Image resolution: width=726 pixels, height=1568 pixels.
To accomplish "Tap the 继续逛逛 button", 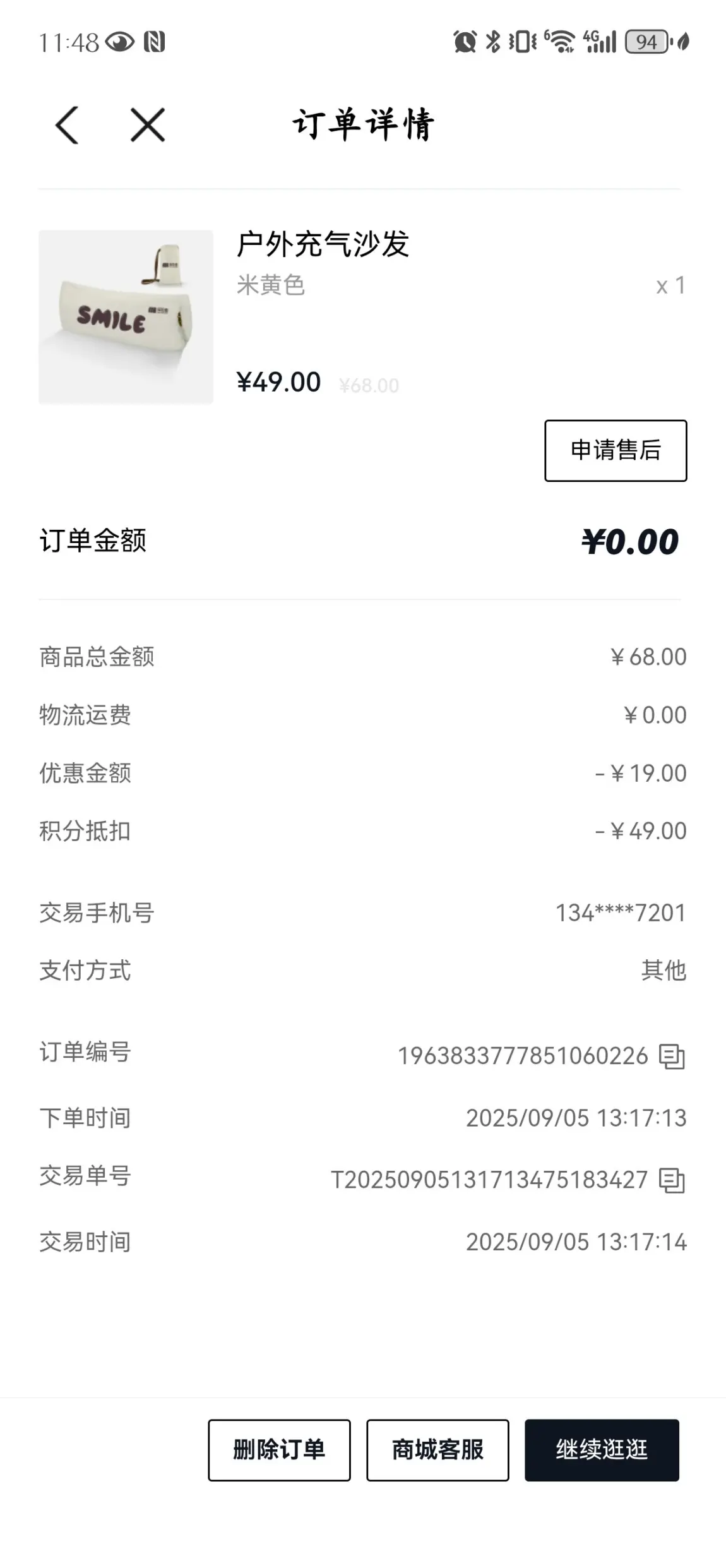I will point(602,1449).
